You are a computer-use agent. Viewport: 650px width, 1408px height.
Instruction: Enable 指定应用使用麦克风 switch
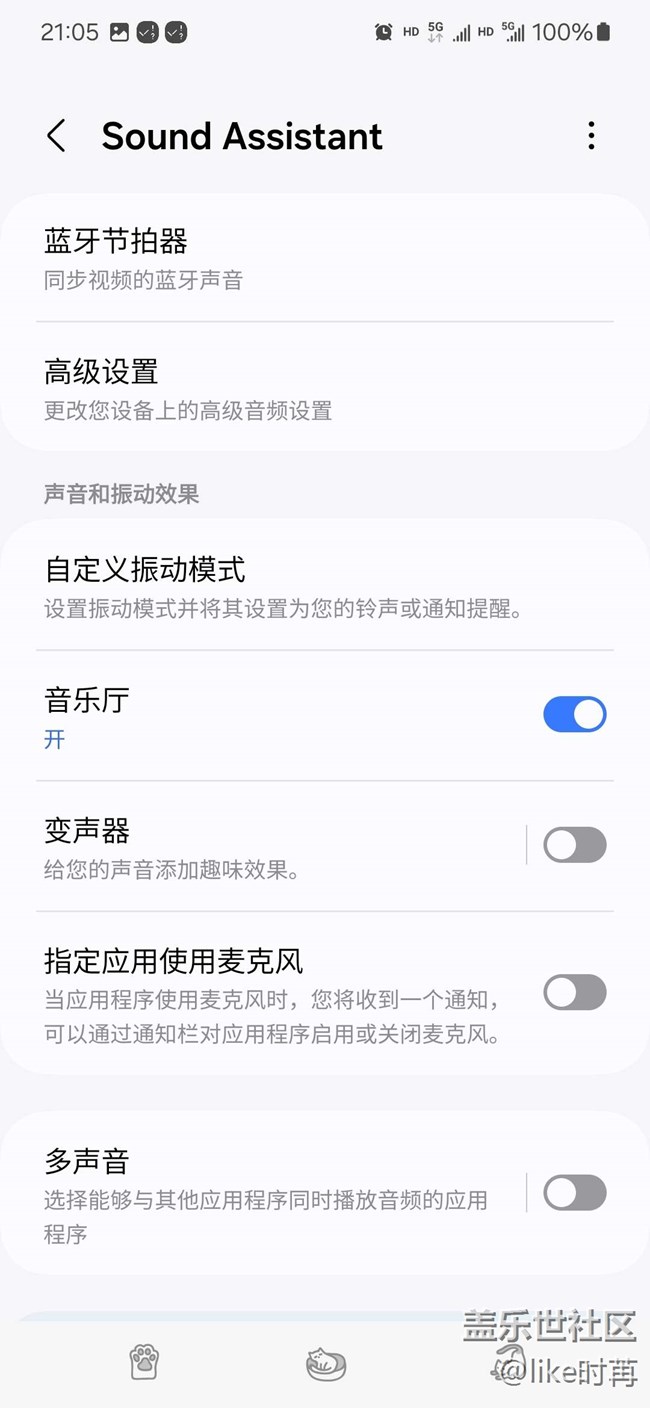coord(575,993)
